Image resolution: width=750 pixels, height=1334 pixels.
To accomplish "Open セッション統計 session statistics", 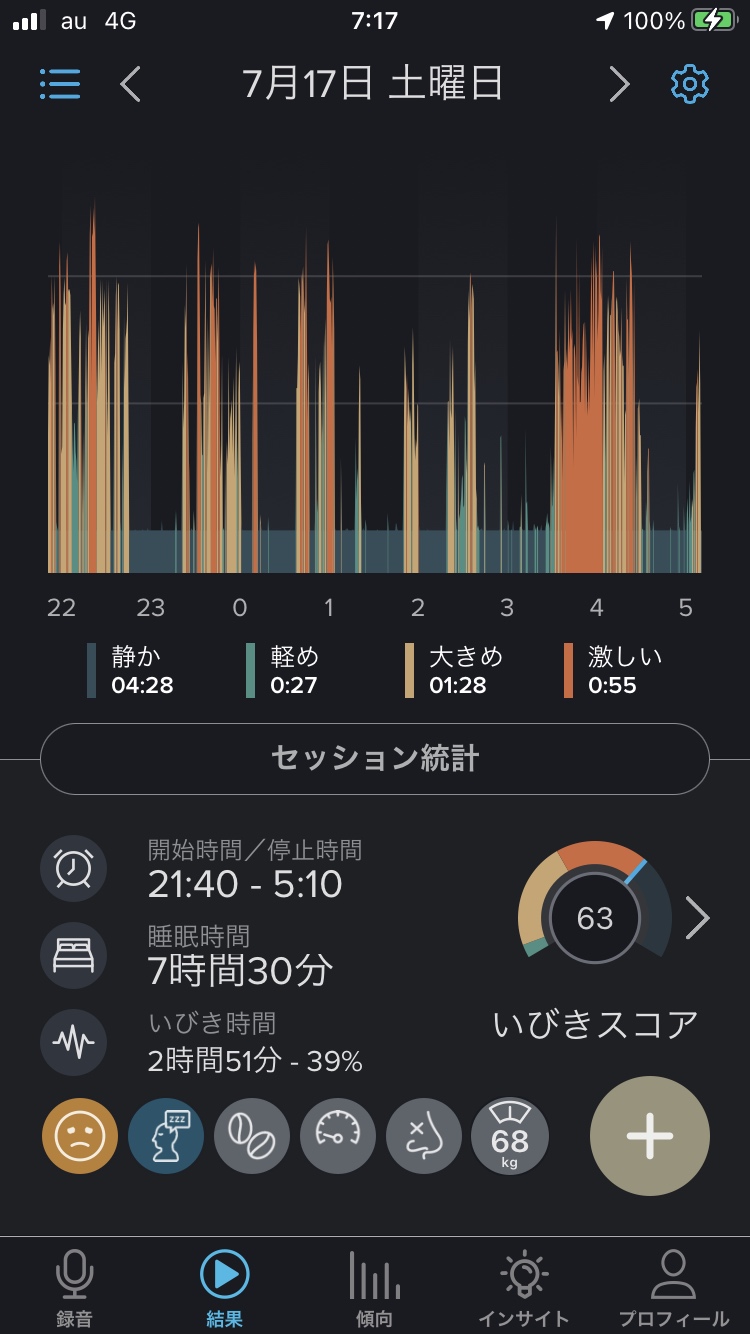I will [375, 759].
